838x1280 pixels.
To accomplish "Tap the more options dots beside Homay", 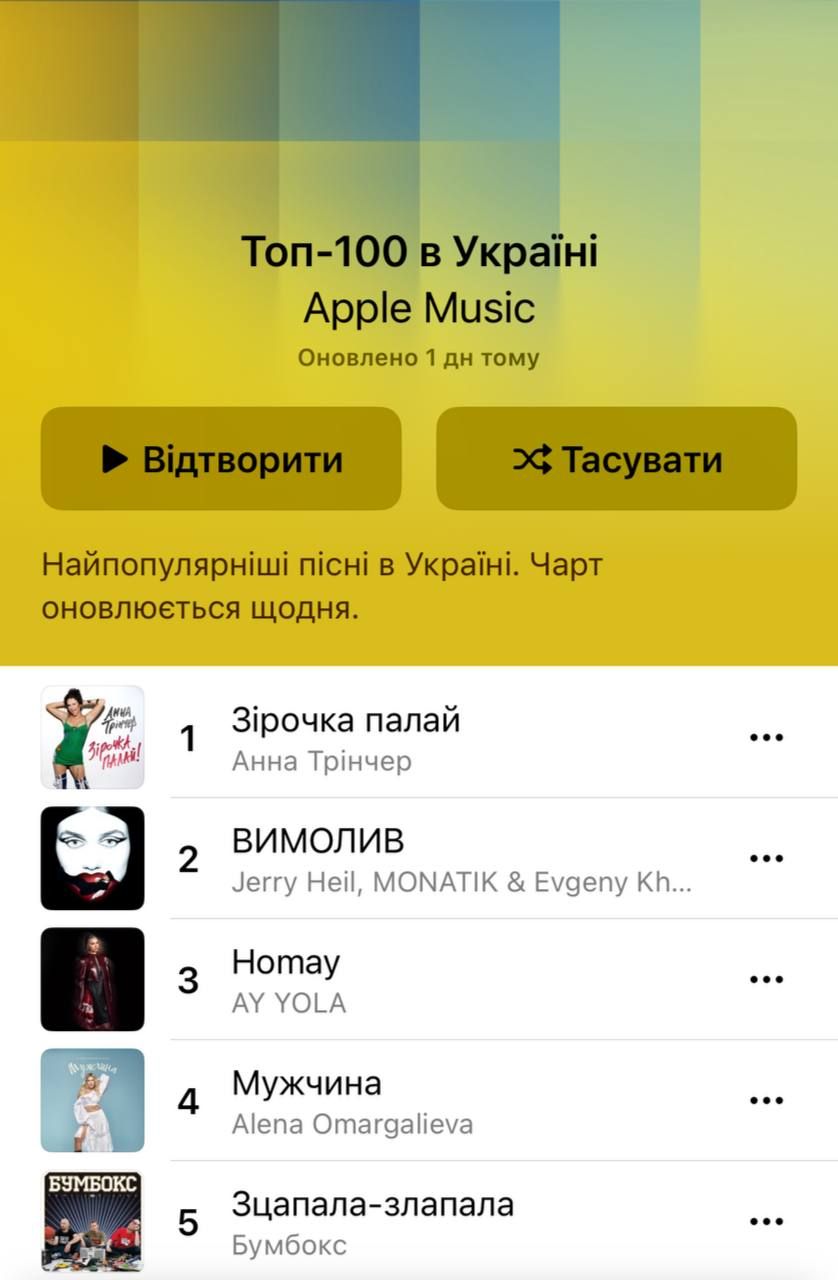I will [766, 980].
